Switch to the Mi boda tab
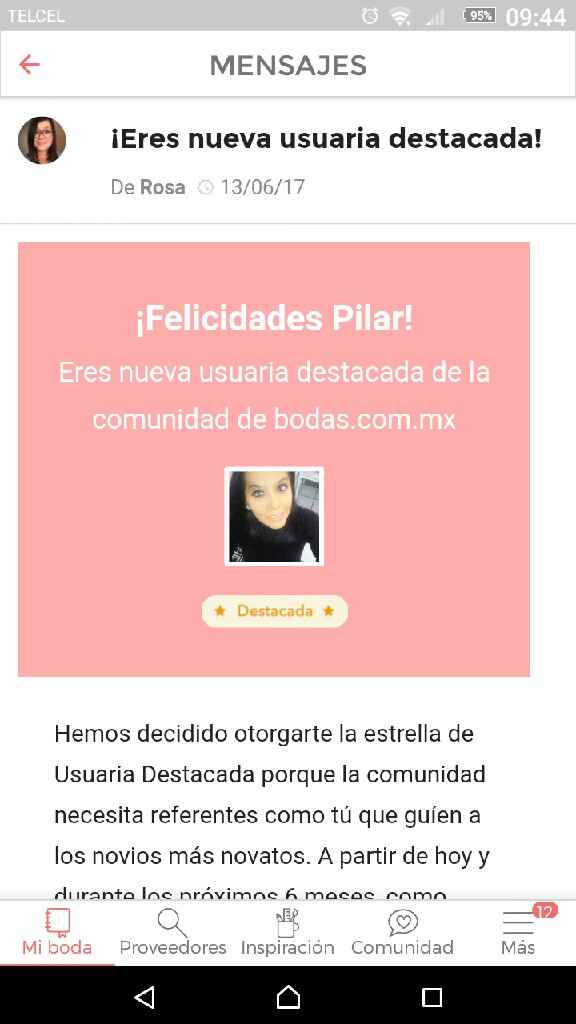Viewport: 576px width, 1024px height. (57, 933)
